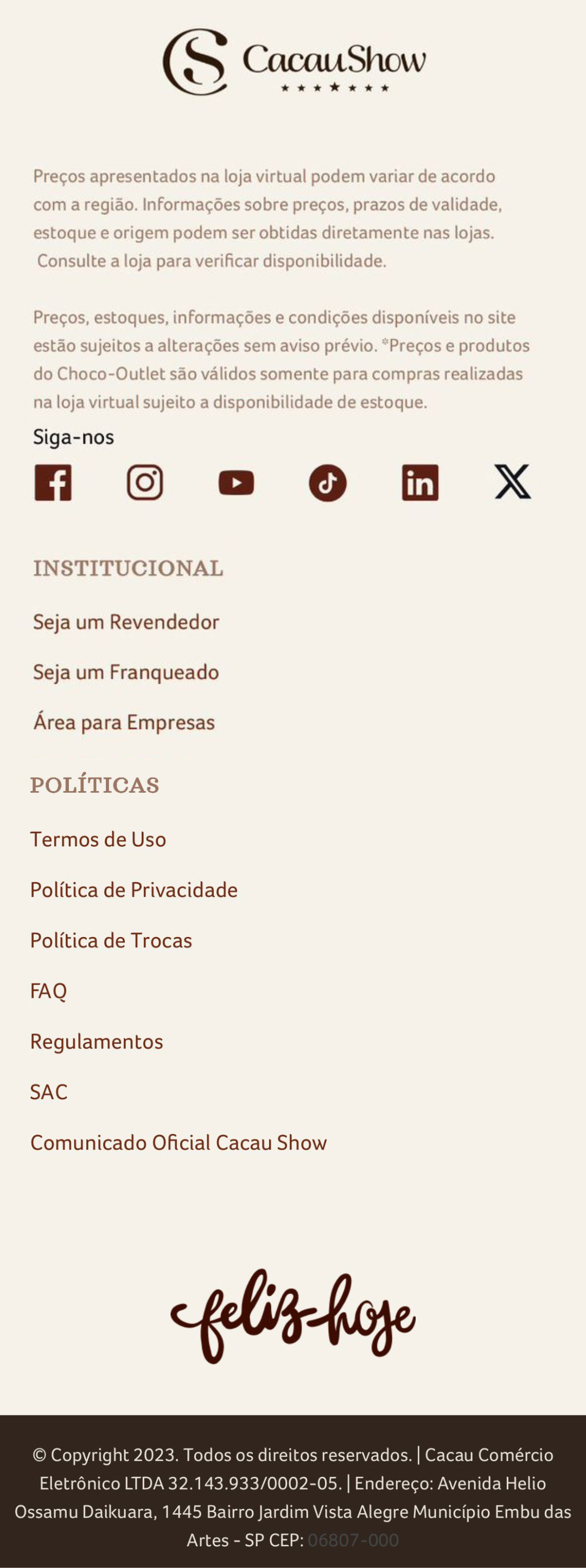View the Política de Trocas
586x1568 pixels.
[x=111, y=940]
